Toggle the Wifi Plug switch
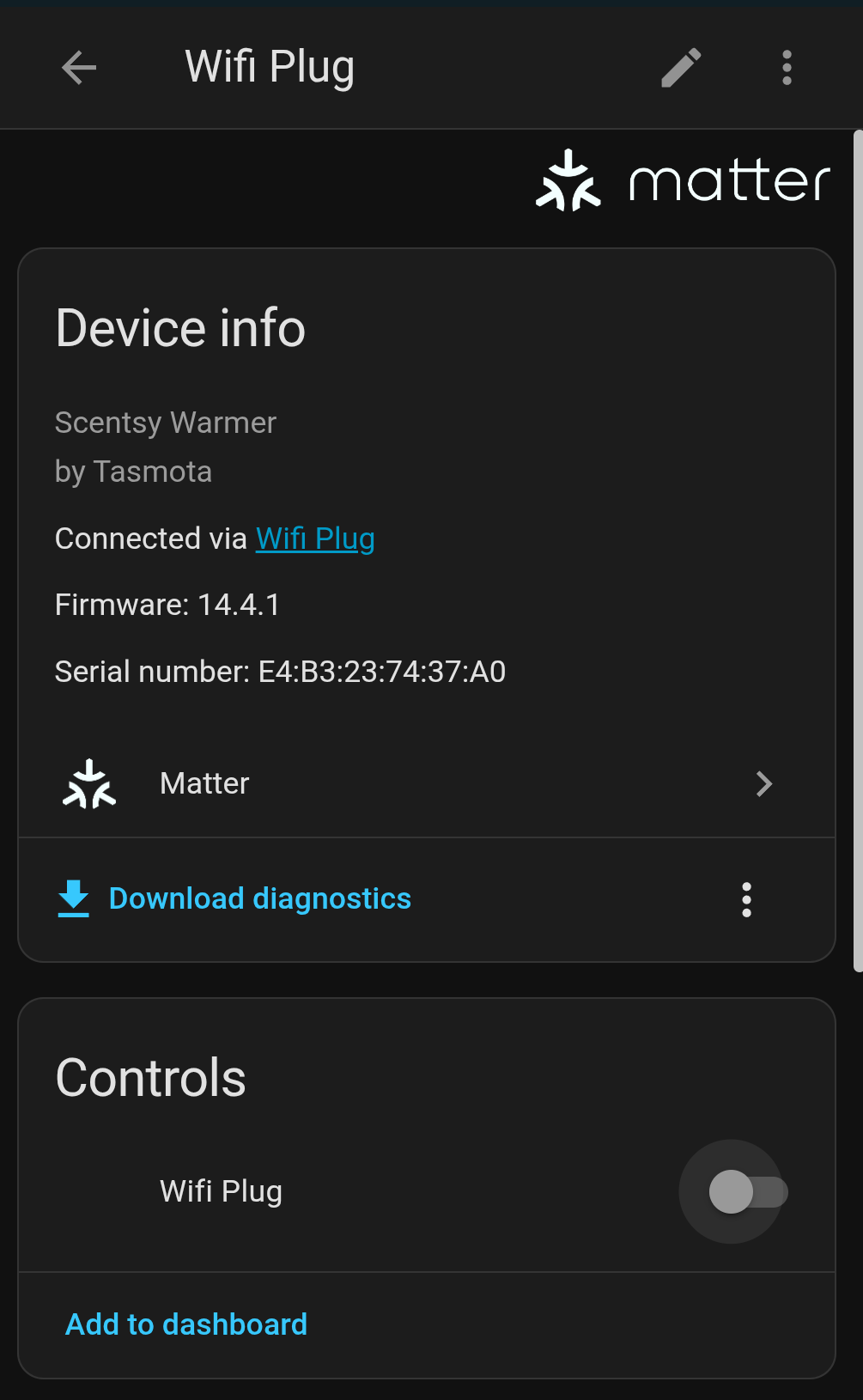The image size is (863, 1400). click(x=745, y=1191)
